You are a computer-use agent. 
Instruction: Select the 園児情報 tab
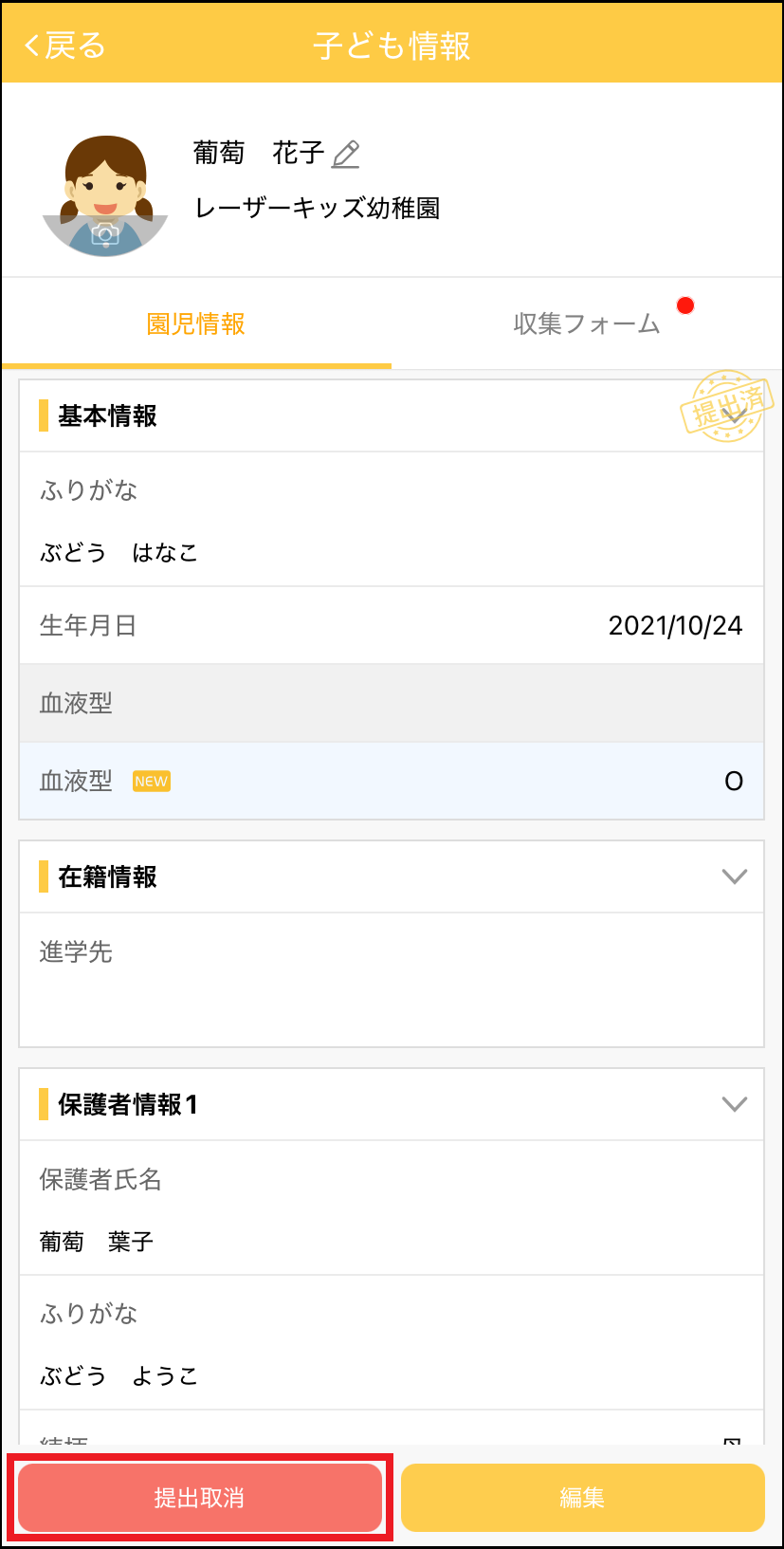pyautogui.click(x=195, y=323)
